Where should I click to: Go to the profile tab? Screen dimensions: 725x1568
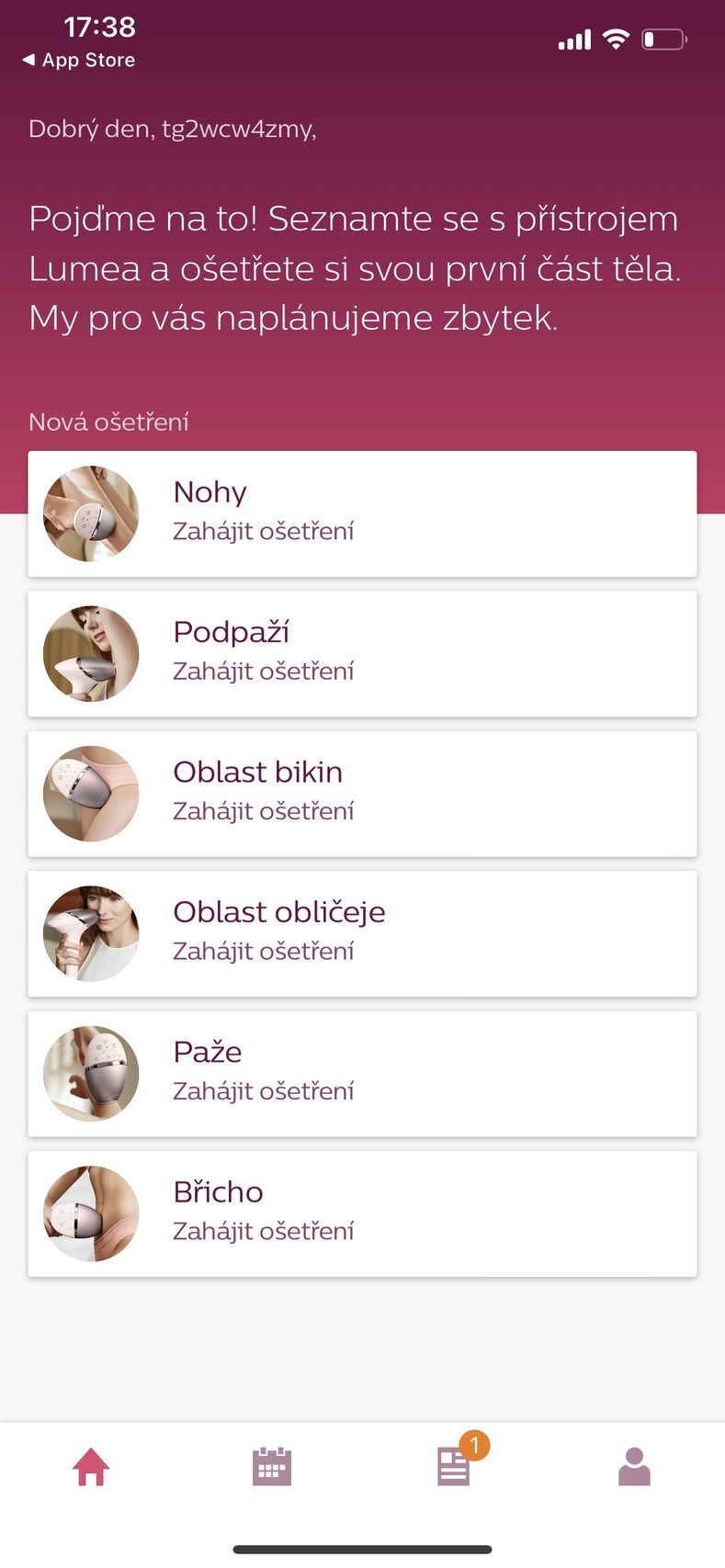pos(634,1467)
